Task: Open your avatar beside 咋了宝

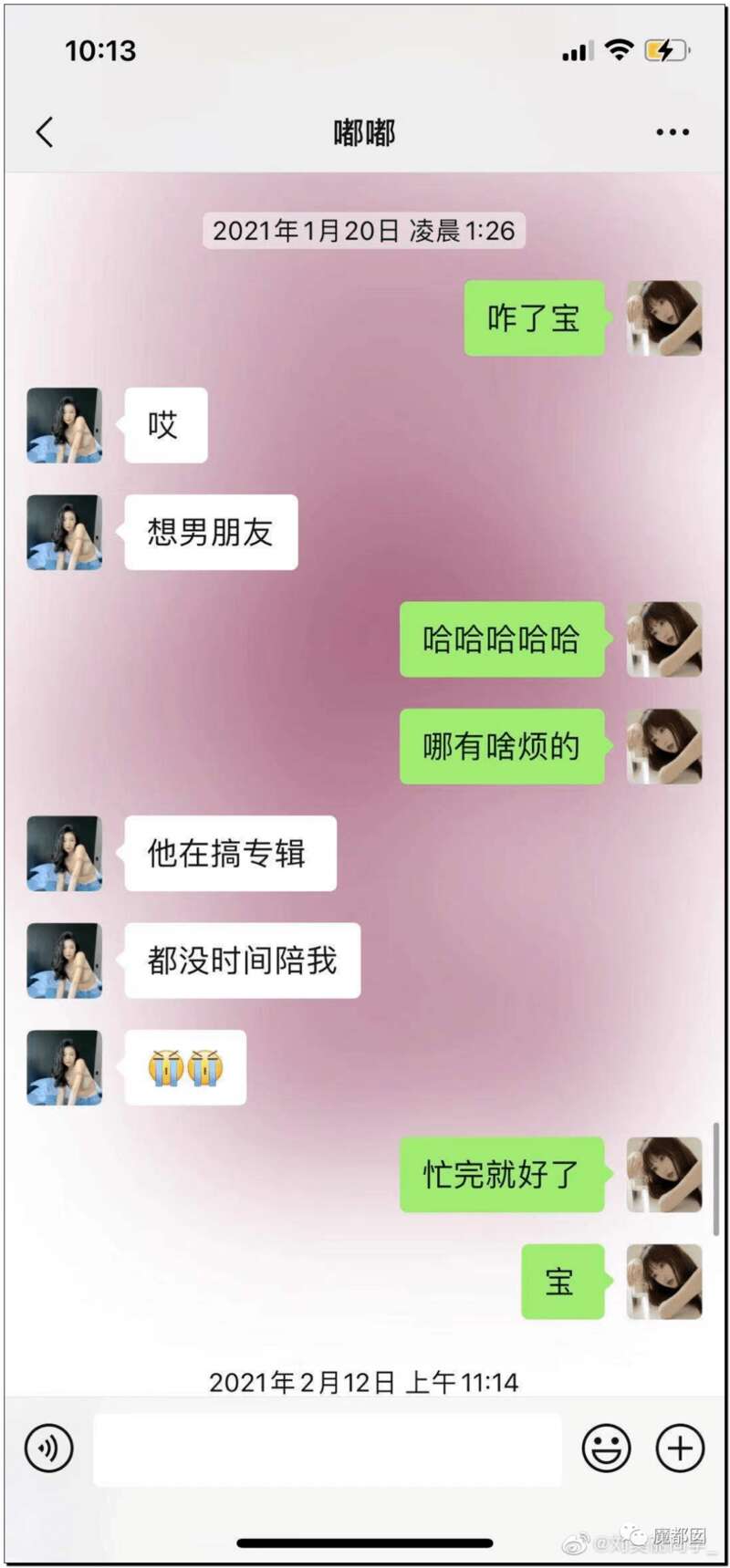Action: pos(664,317)
